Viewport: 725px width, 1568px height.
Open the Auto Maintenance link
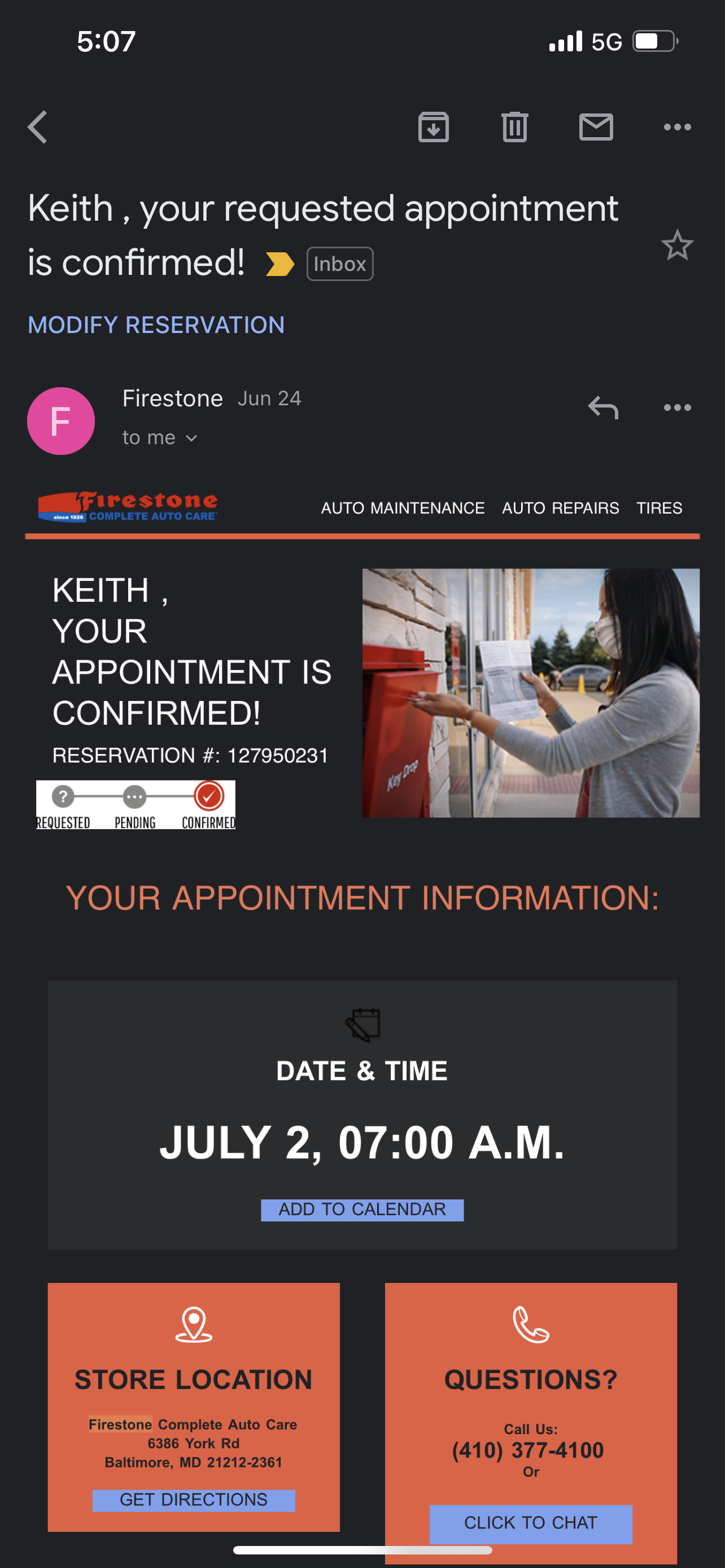tap(403, 507)
